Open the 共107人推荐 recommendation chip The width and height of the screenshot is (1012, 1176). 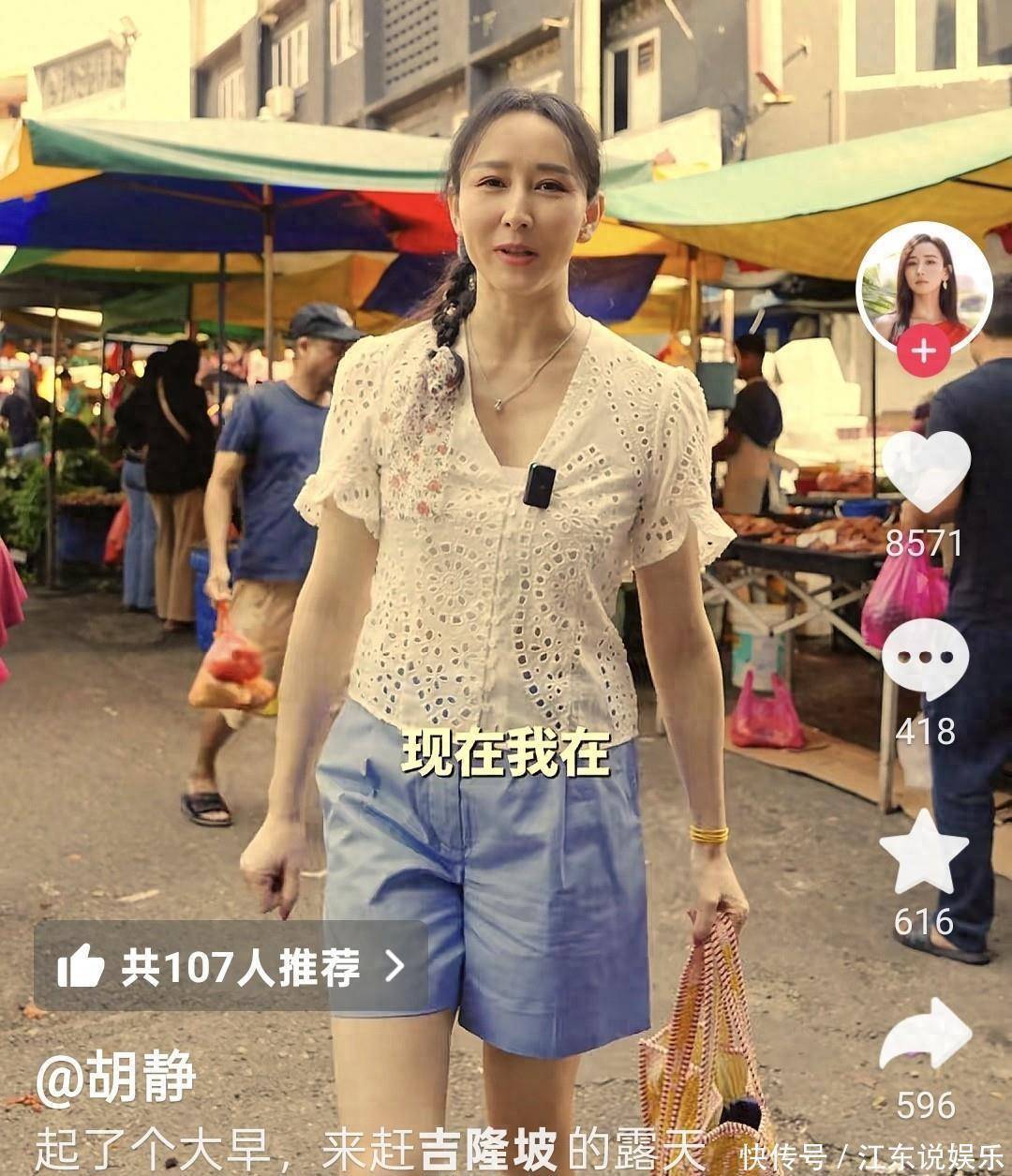point(231,966)
